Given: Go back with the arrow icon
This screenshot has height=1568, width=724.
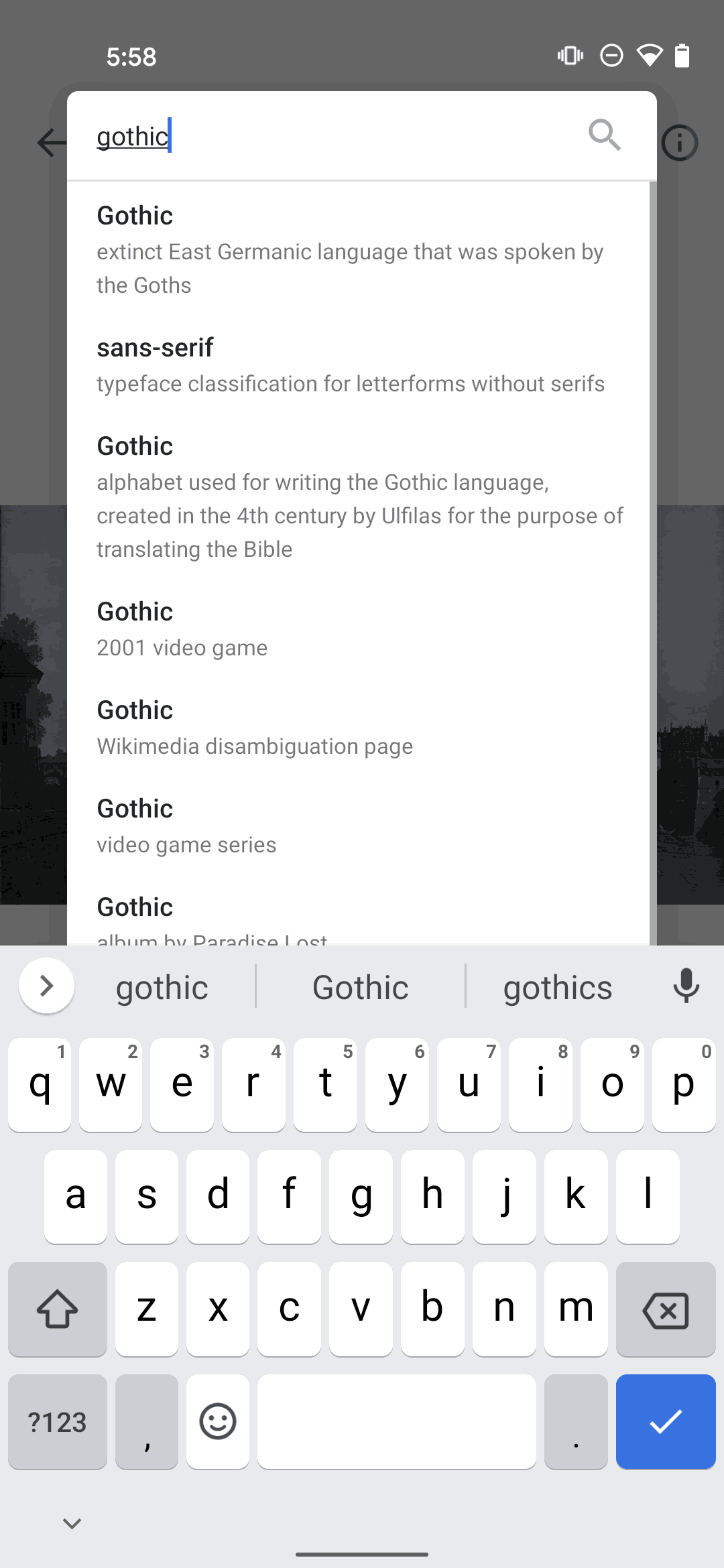Looking at the screenshot, I should 51,142.
